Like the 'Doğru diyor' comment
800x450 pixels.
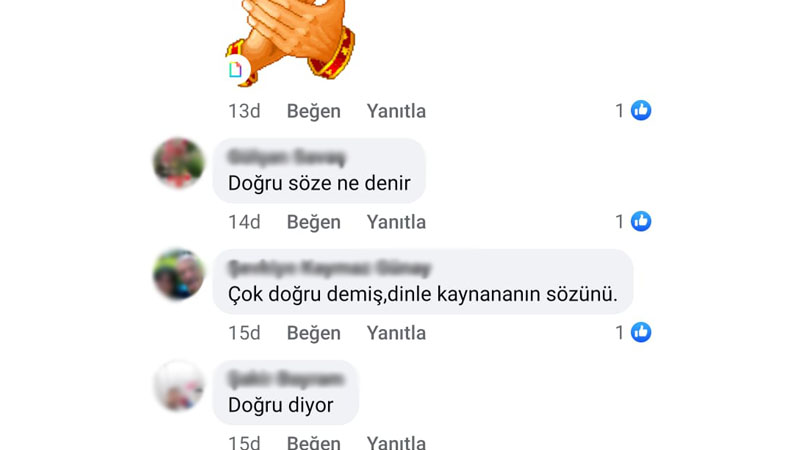[x=313, y=442]
